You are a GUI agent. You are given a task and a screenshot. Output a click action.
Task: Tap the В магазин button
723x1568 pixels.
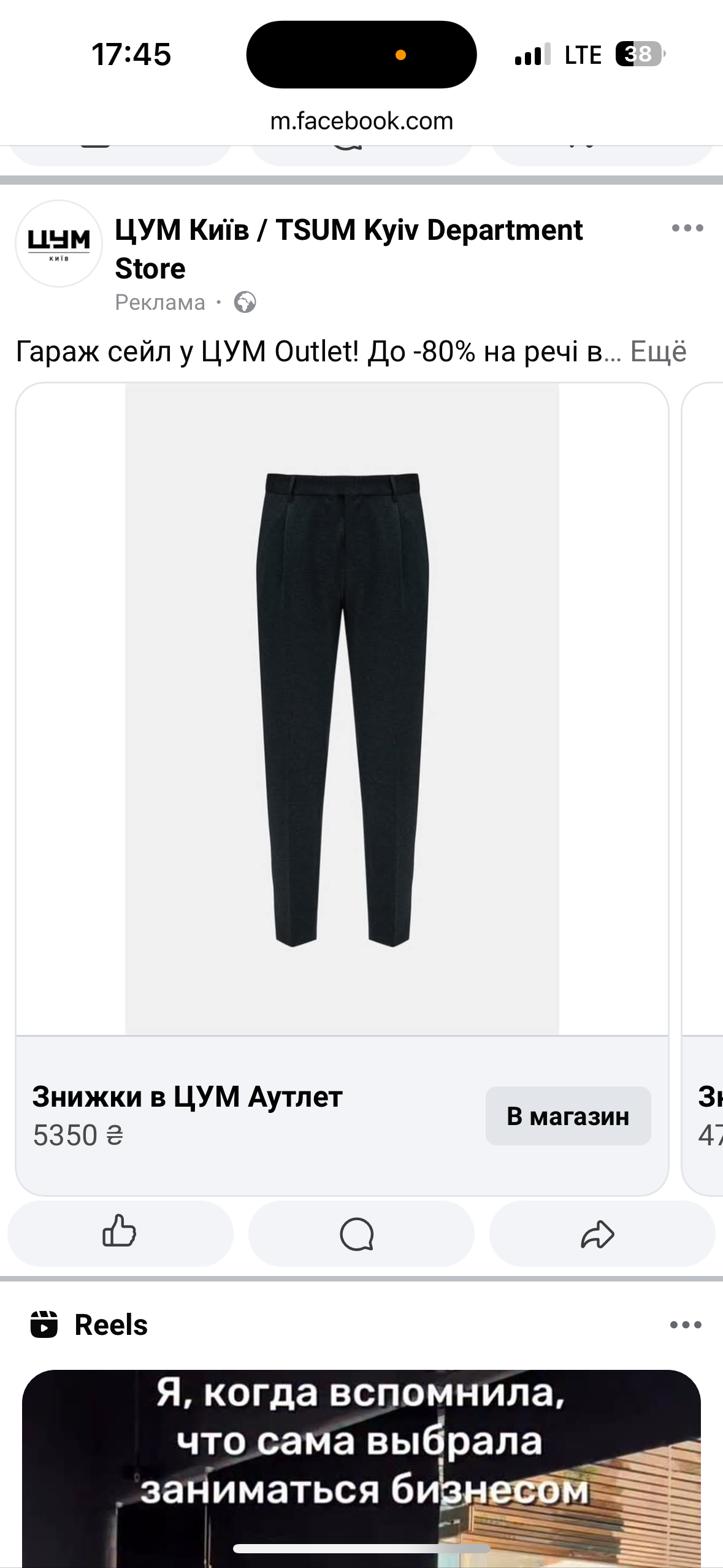point(568,1116)
